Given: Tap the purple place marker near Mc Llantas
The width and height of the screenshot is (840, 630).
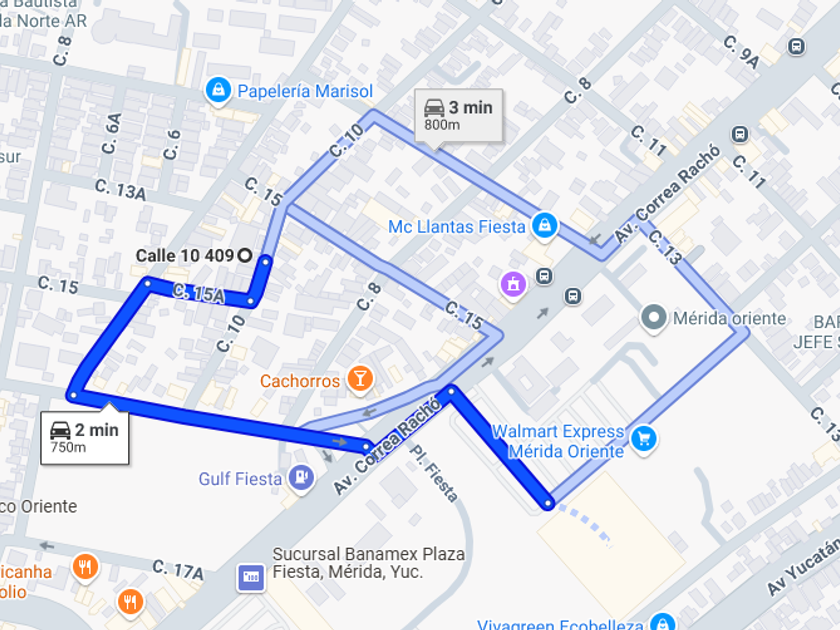Looking at the screenshot, I should click(512, 284).
